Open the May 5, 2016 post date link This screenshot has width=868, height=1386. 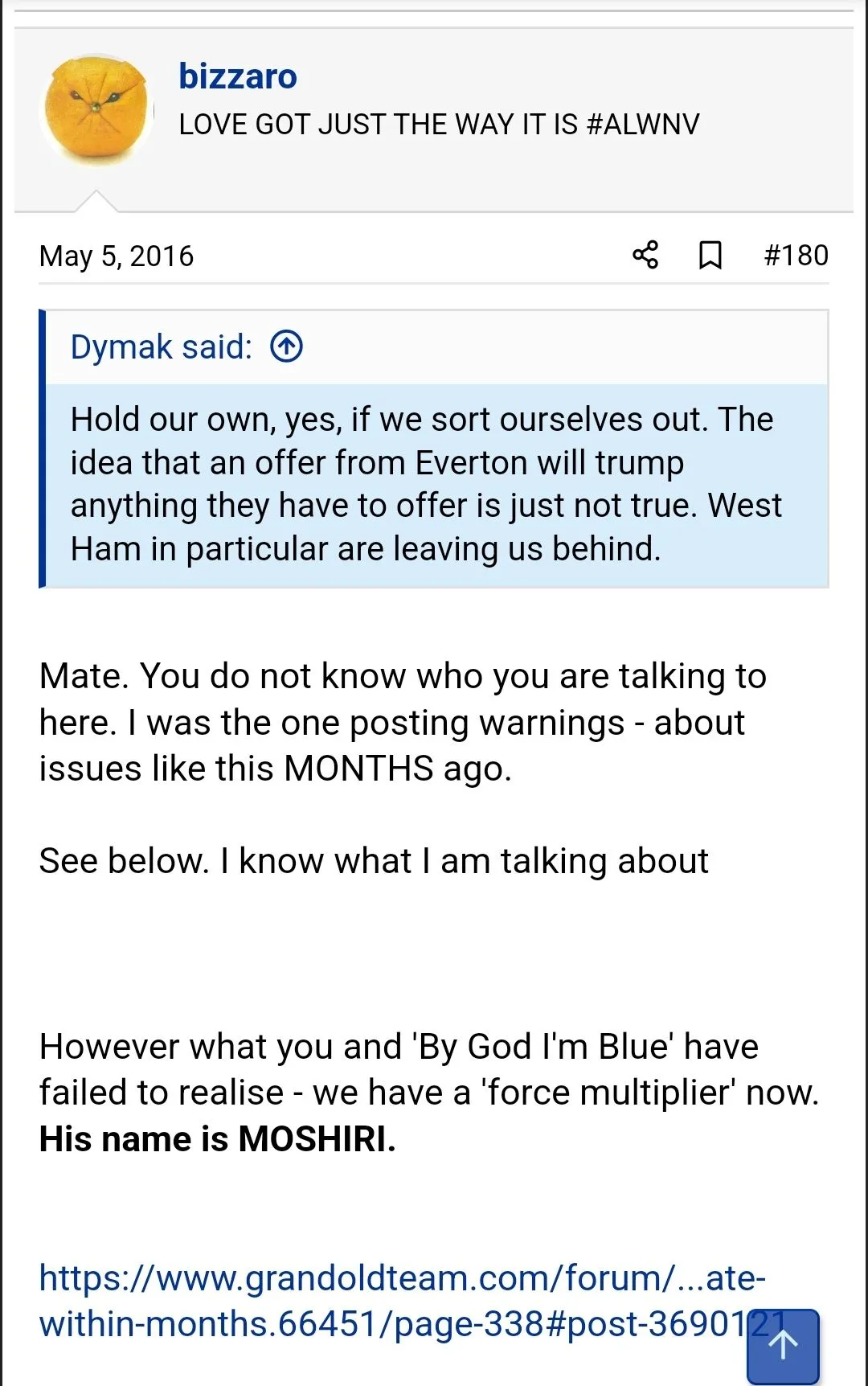coord(117,256)
